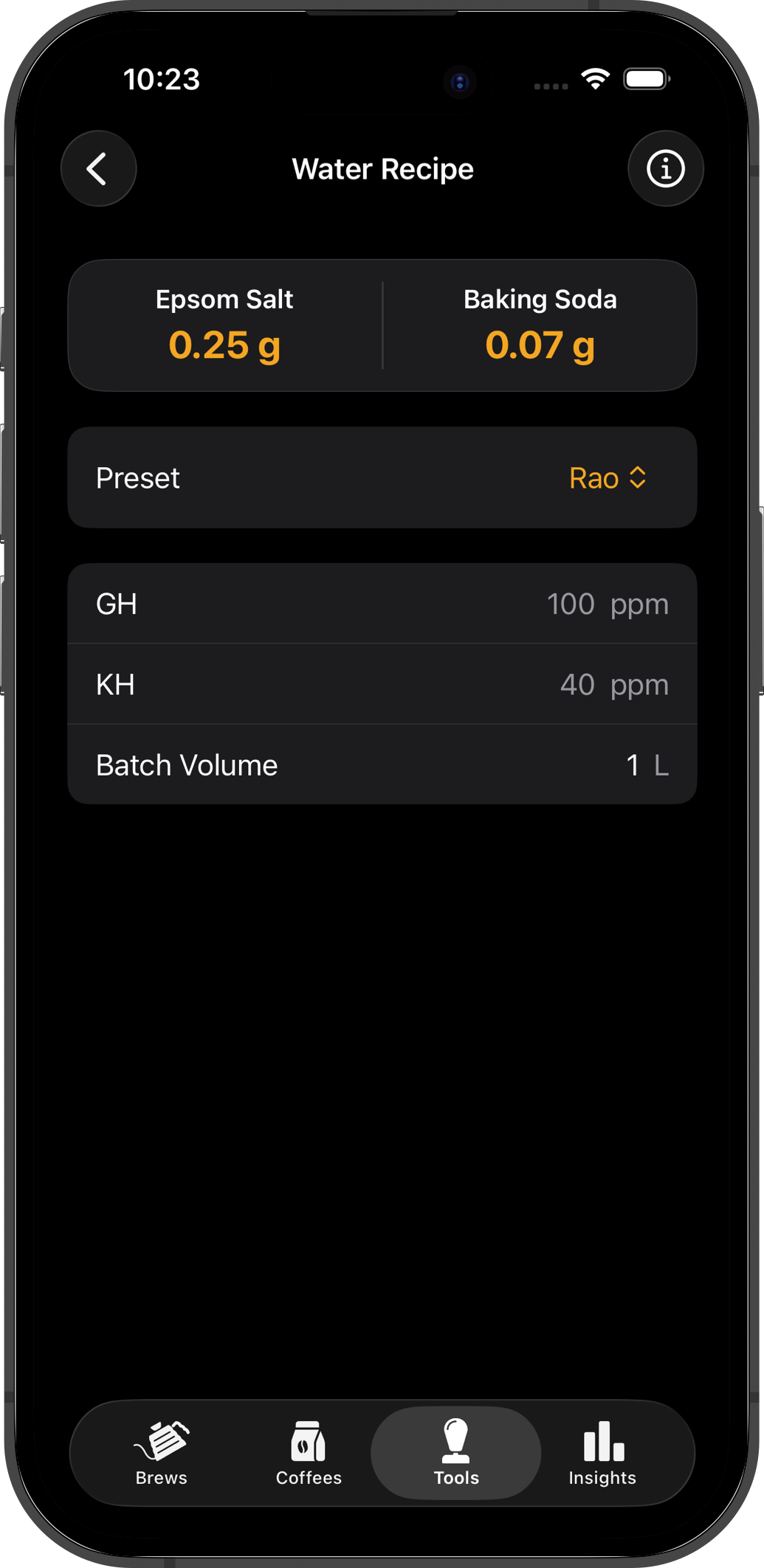Tap the back chevron to leave Water Recipe

coord(98,168)
